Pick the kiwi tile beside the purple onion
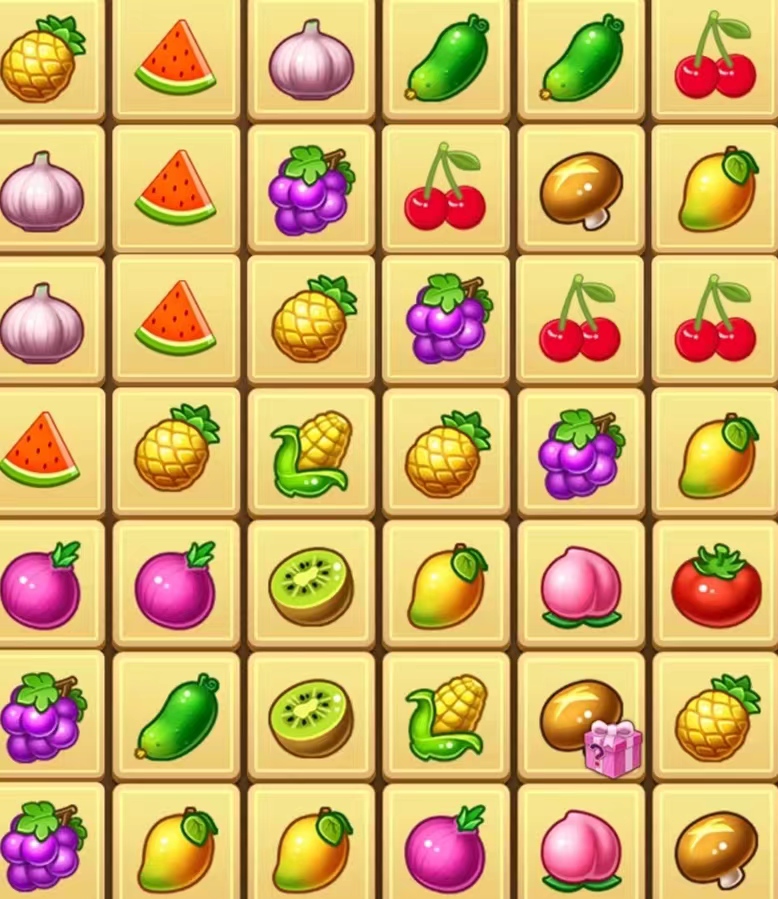Screen dimensions: 778x899 click(311, 586)
